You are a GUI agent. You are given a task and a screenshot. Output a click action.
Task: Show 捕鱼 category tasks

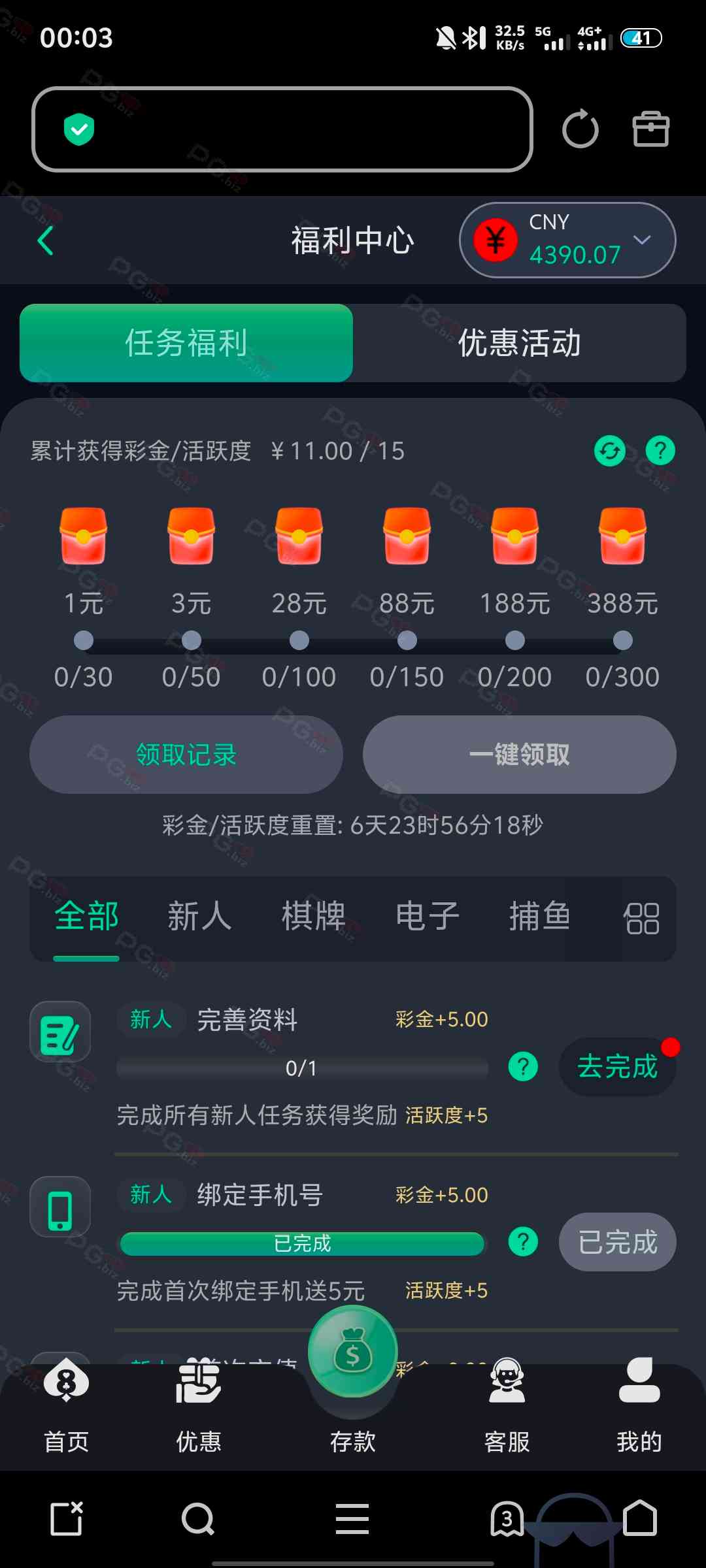pyautogui.click(x=540, y=916)
